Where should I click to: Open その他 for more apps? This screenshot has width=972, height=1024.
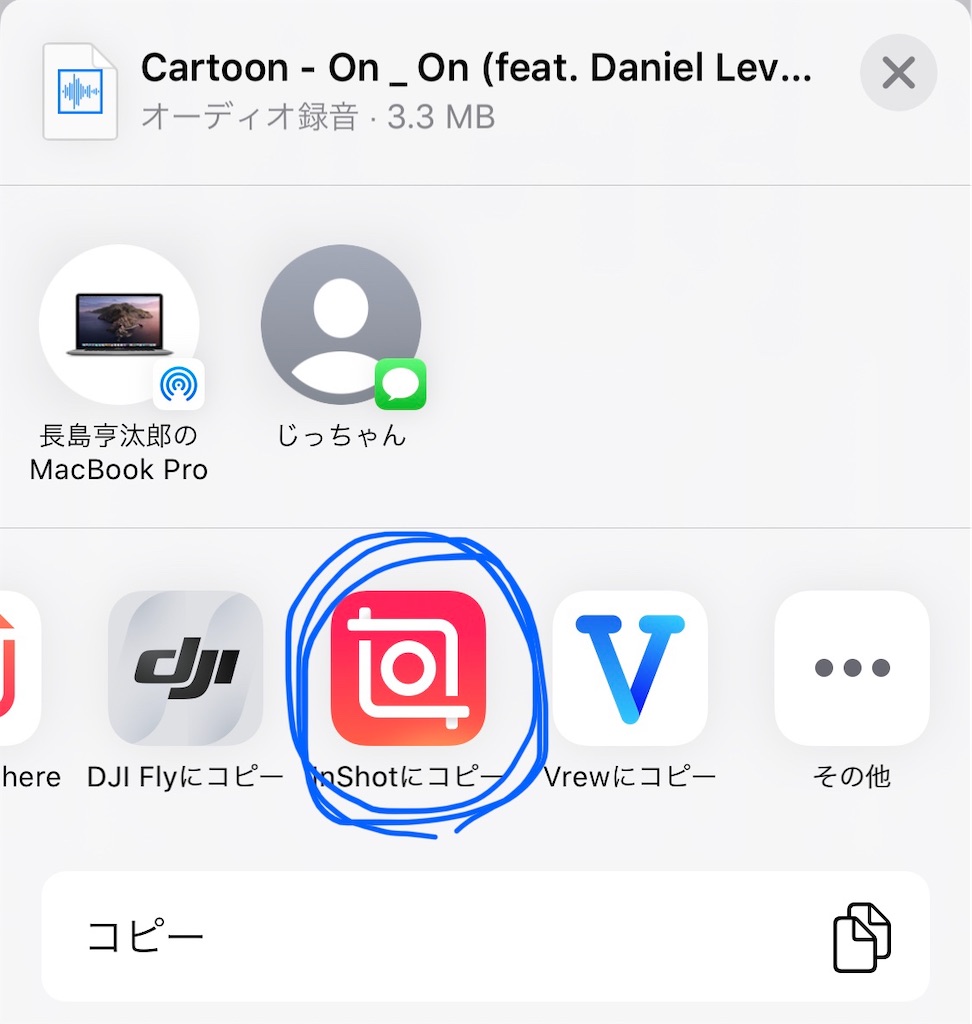(x=852, y=668)
